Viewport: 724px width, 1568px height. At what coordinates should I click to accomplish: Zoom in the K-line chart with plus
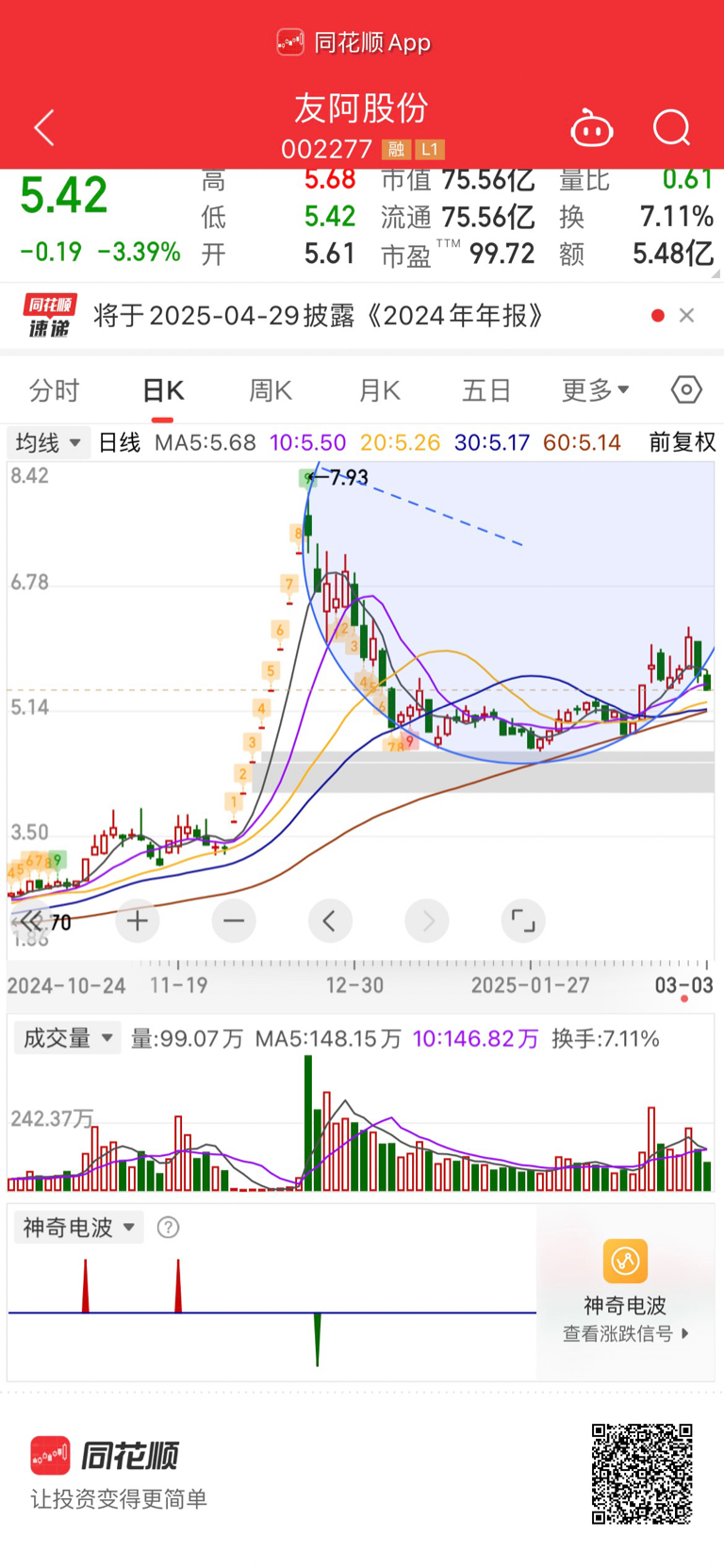pyautogui.click(x=138, y=921)
